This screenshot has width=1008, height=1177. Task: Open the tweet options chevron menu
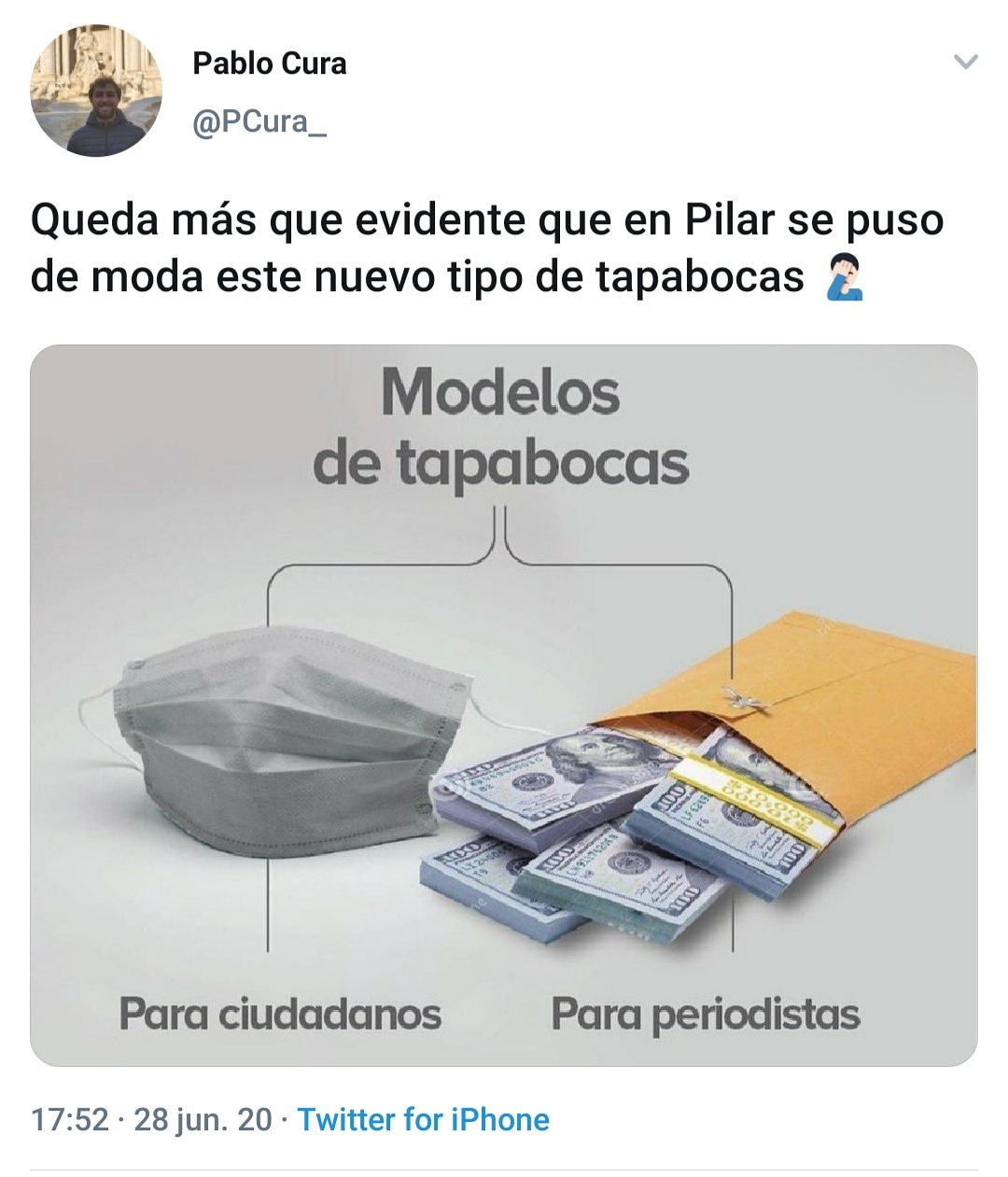click(966, 63)
